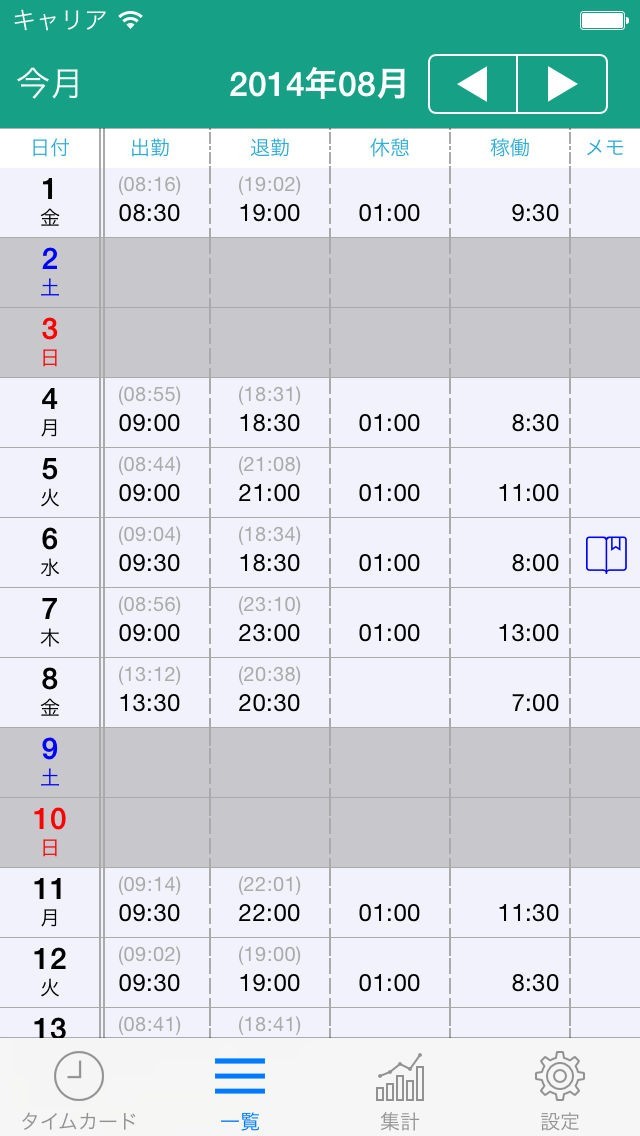Open the row for day 7 木
Screen dimensions: 640x1136
pyautogui.click(x=320, y=622)
